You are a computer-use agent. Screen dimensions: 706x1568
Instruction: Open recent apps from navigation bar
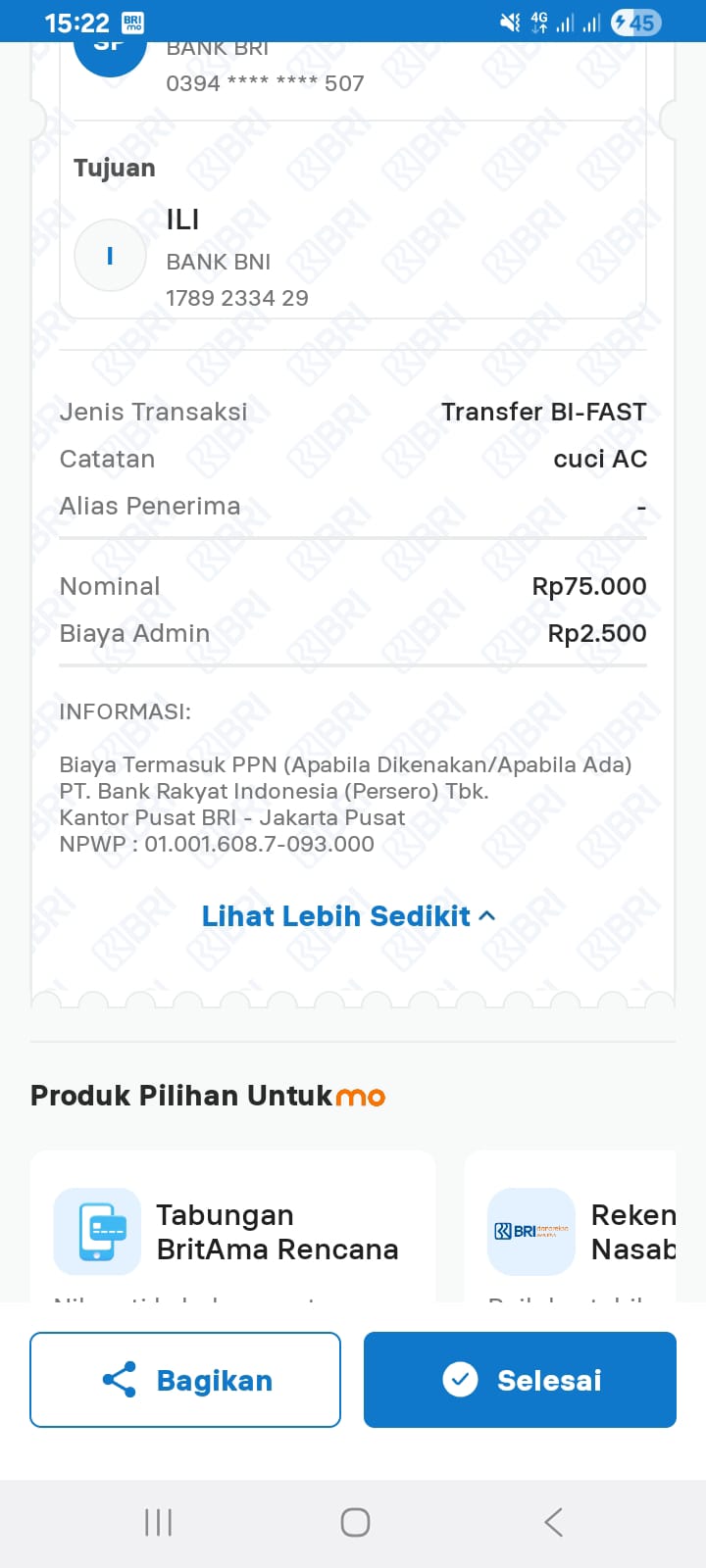pos(158,1522)
